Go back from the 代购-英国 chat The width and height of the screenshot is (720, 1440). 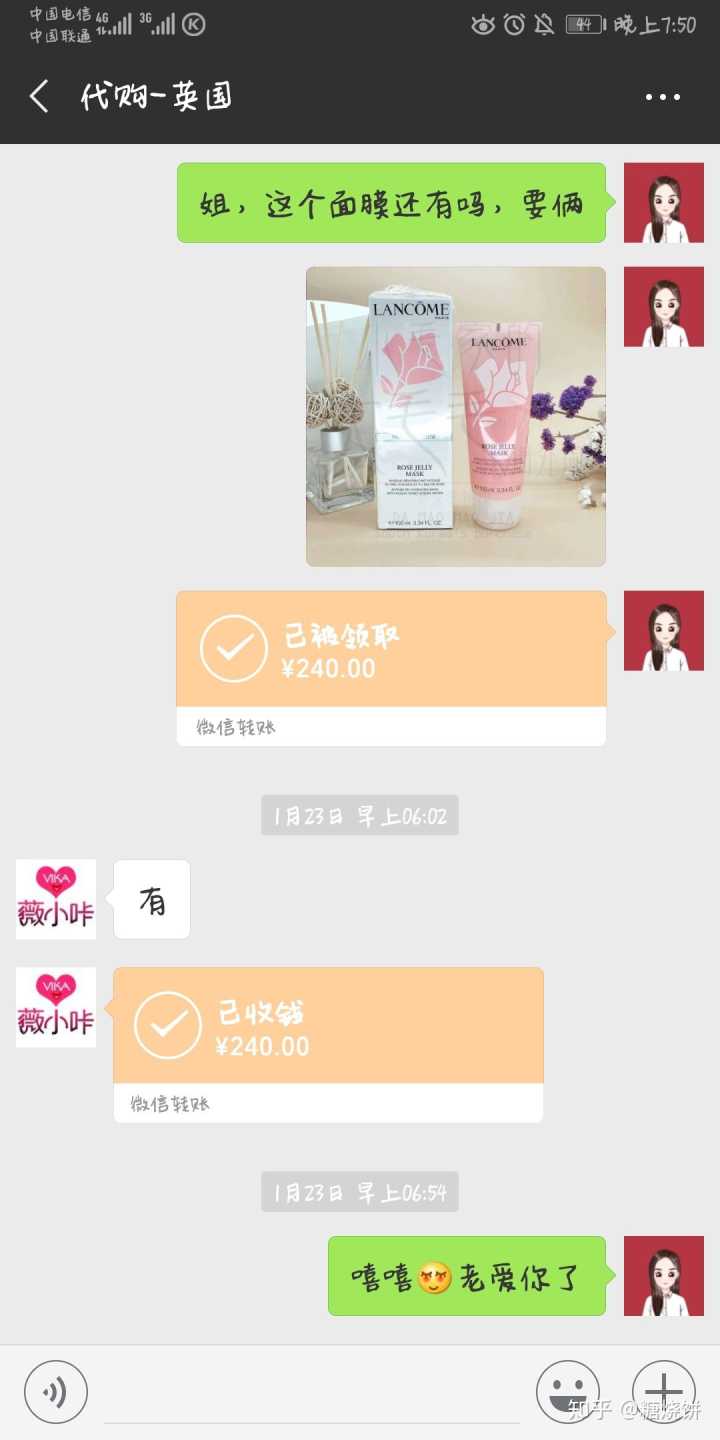[x=40, y=97]
